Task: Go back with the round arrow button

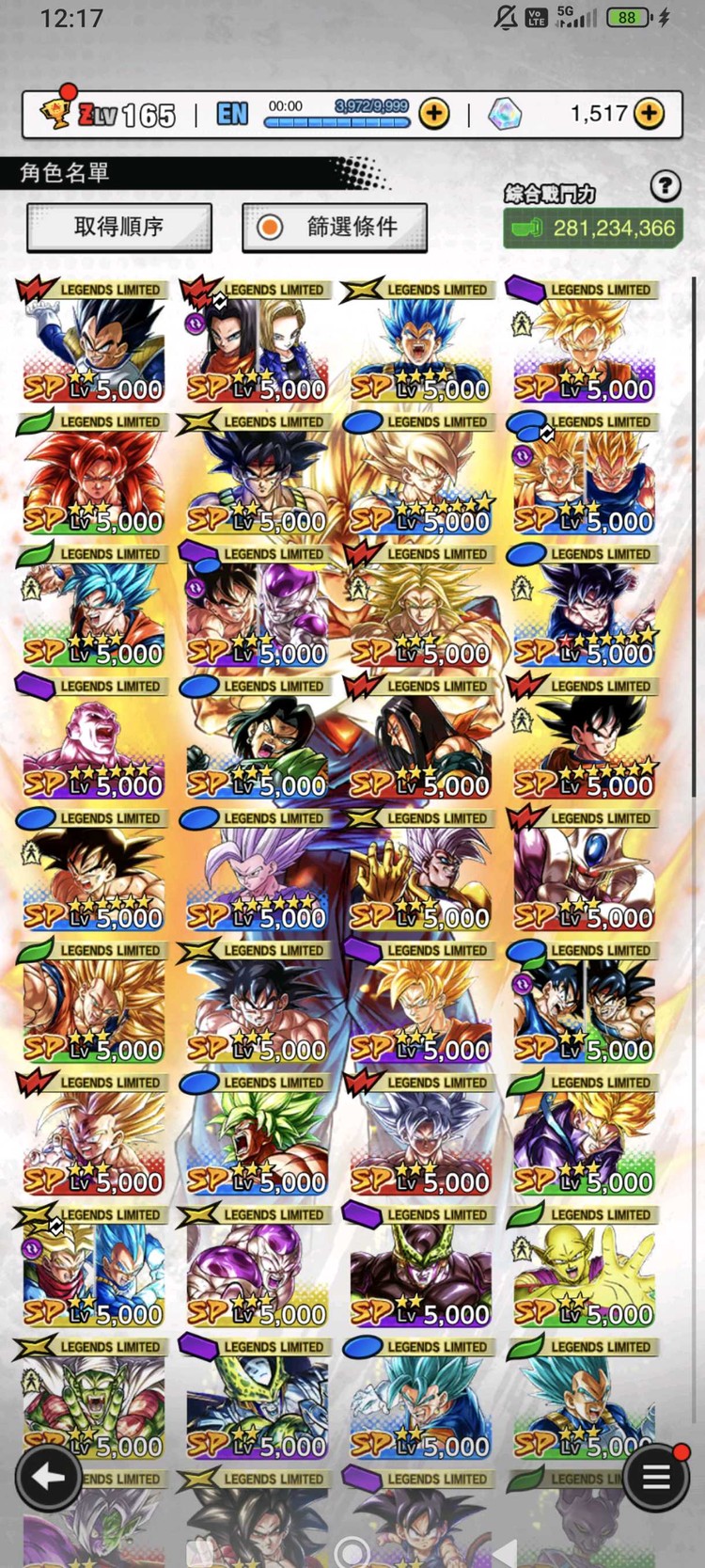Action: 48,1477
